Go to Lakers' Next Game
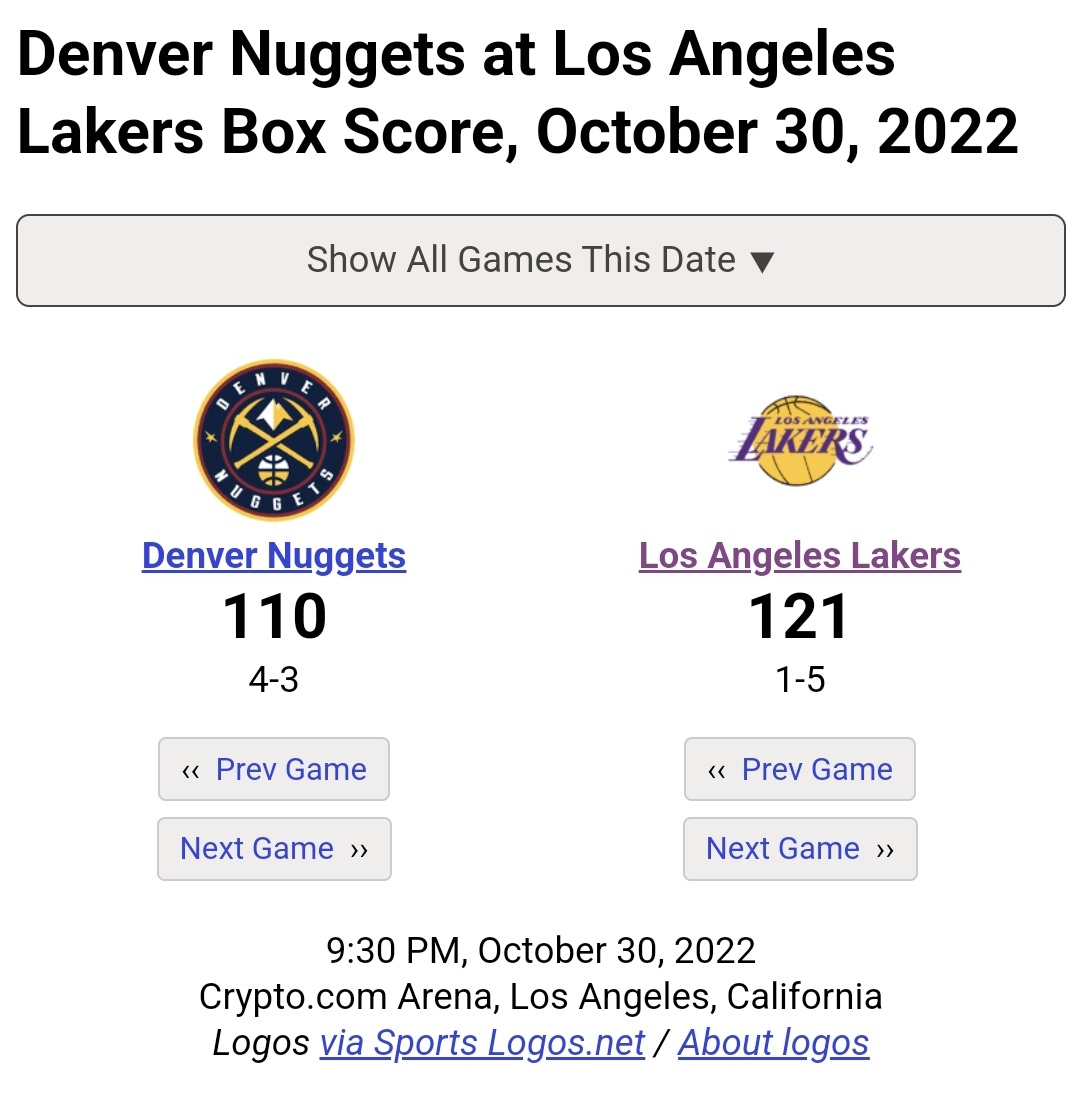Viewport: 1080px width, 1096px height. pyautogui.click(x=799, y=849)
